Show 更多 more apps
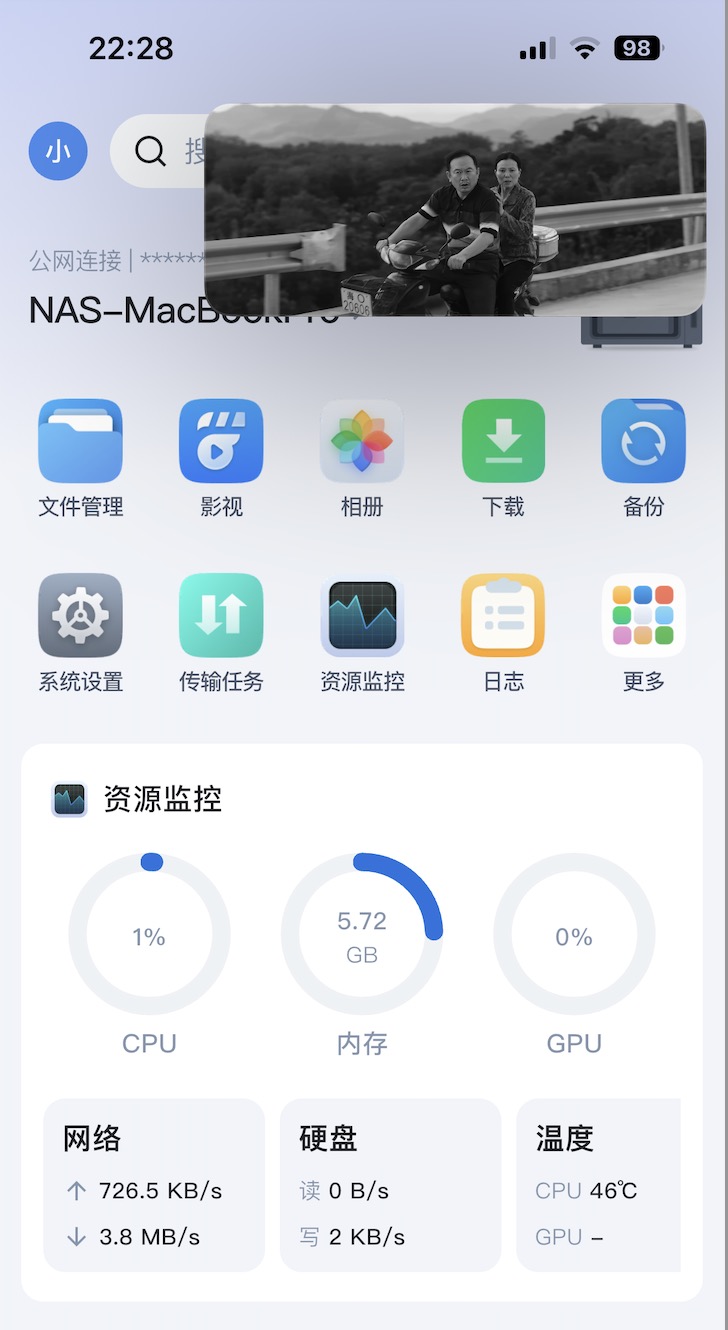This screenshot has width=728, height=1330. point(643,615)
